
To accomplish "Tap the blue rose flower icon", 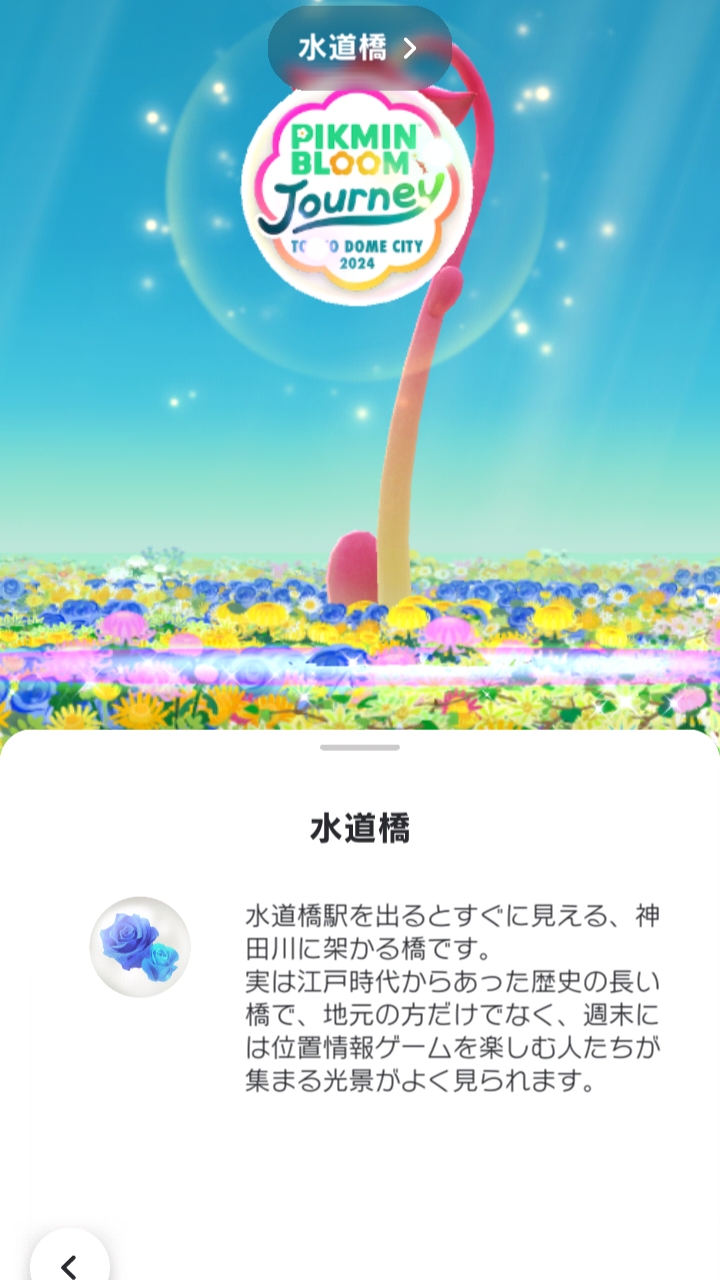I will tap(140, 946).
